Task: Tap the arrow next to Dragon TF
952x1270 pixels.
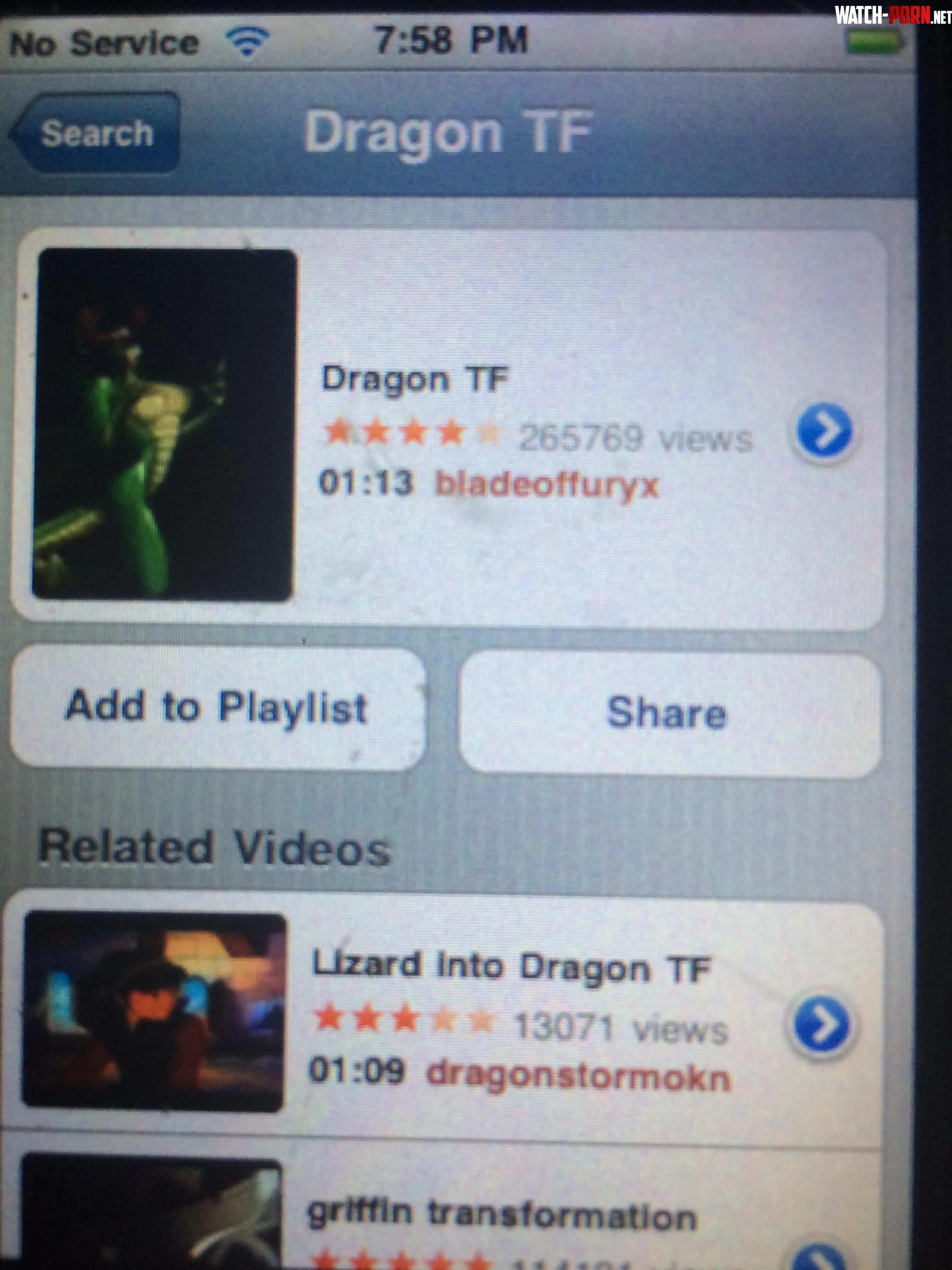Action: [824, 431]
